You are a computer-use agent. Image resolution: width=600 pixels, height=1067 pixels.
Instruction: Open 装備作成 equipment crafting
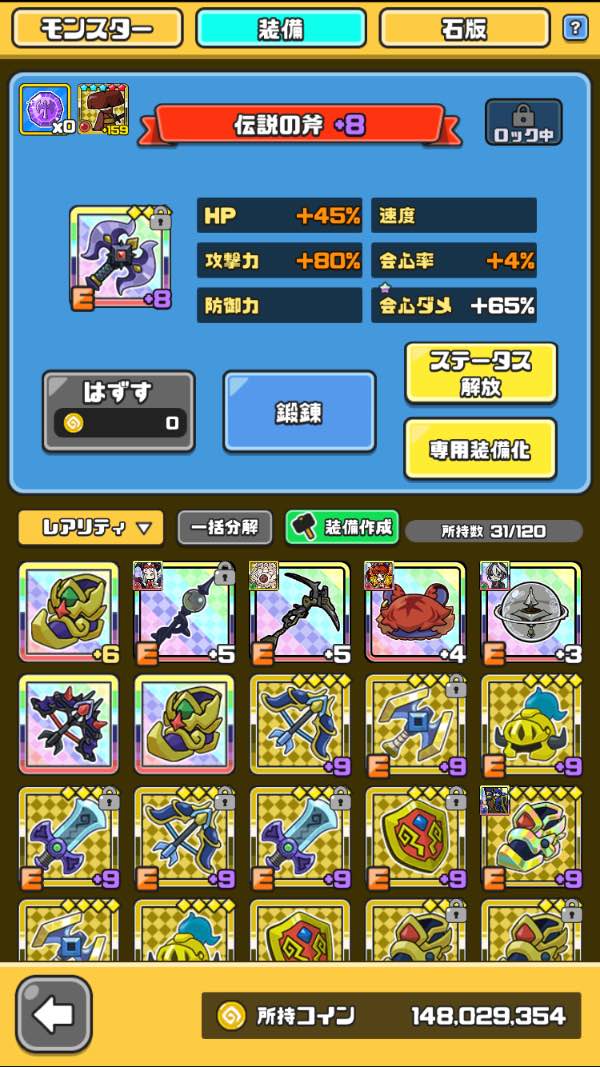343,527
